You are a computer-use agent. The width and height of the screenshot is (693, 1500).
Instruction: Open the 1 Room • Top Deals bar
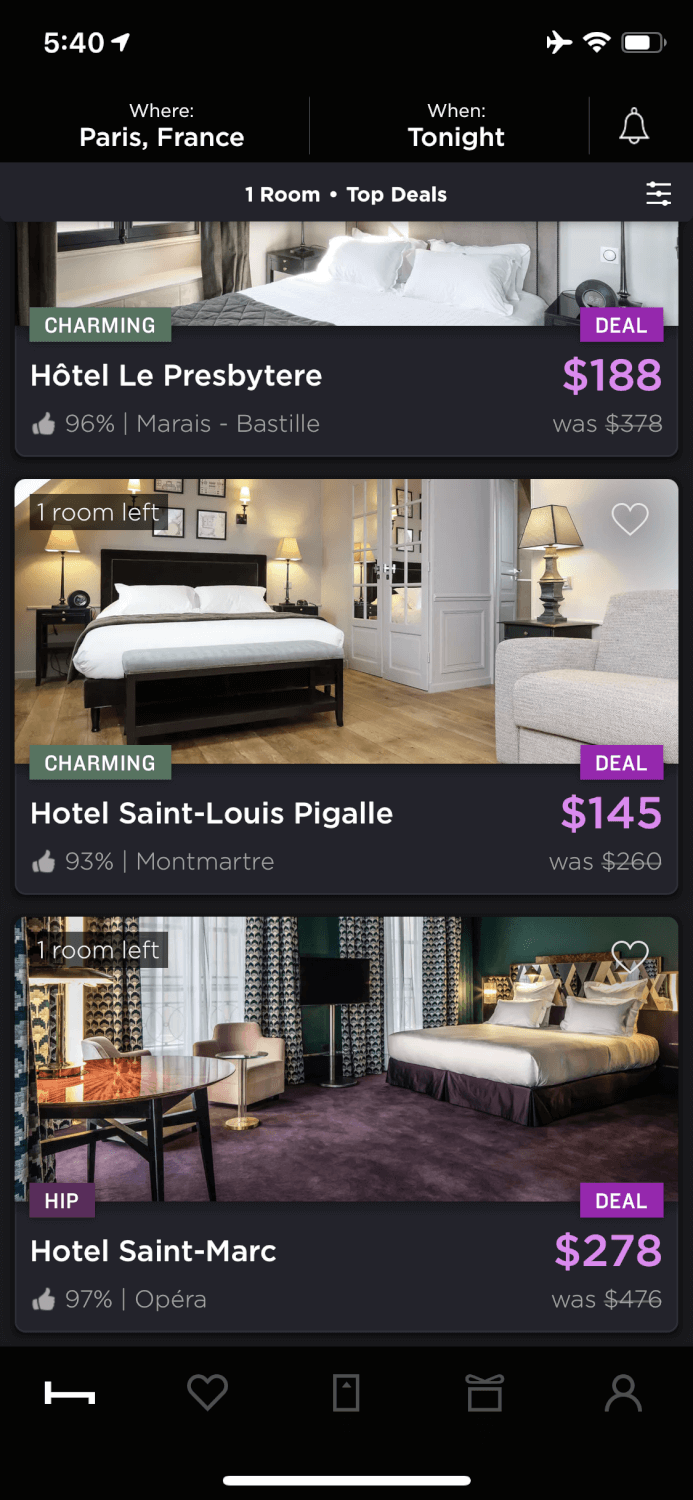click(x=346, y=194)
